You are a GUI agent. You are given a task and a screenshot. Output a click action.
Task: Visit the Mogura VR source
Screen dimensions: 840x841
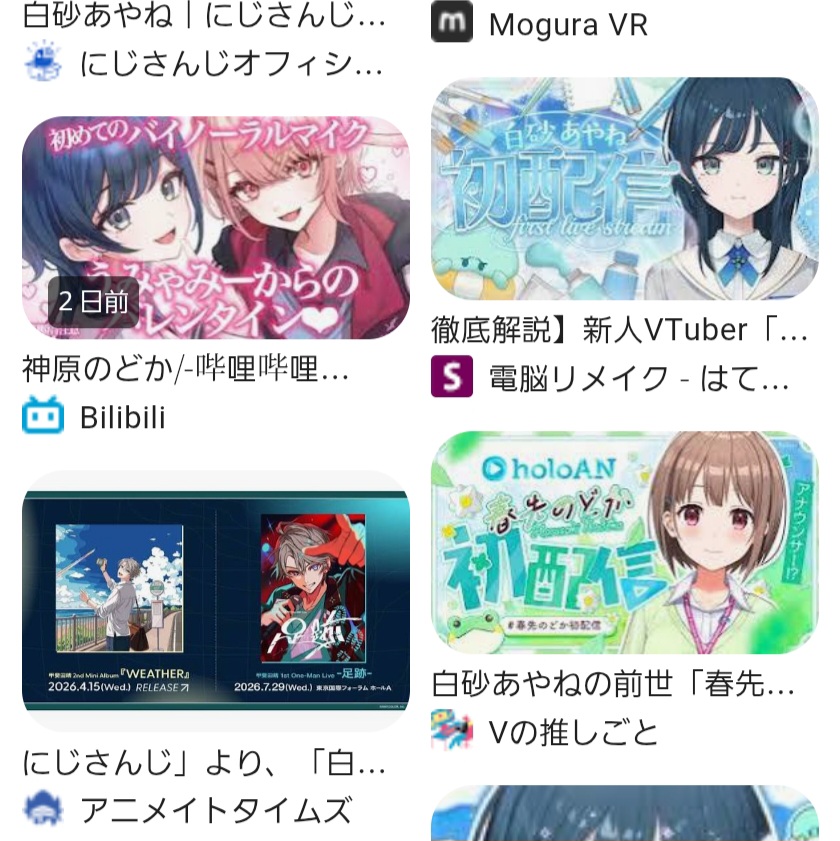tap(567, 24)
